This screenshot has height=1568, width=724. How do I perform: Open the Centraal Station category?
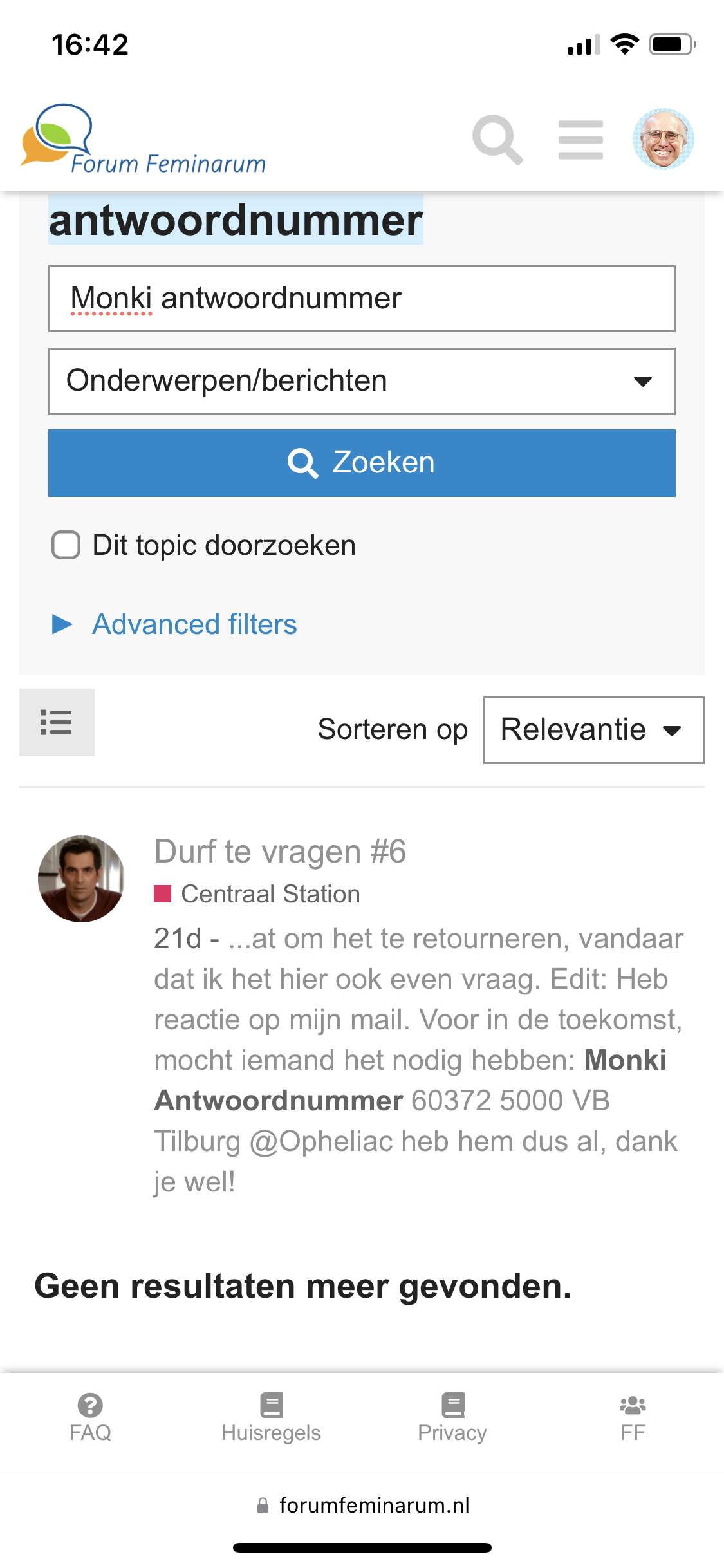[270, 894]
